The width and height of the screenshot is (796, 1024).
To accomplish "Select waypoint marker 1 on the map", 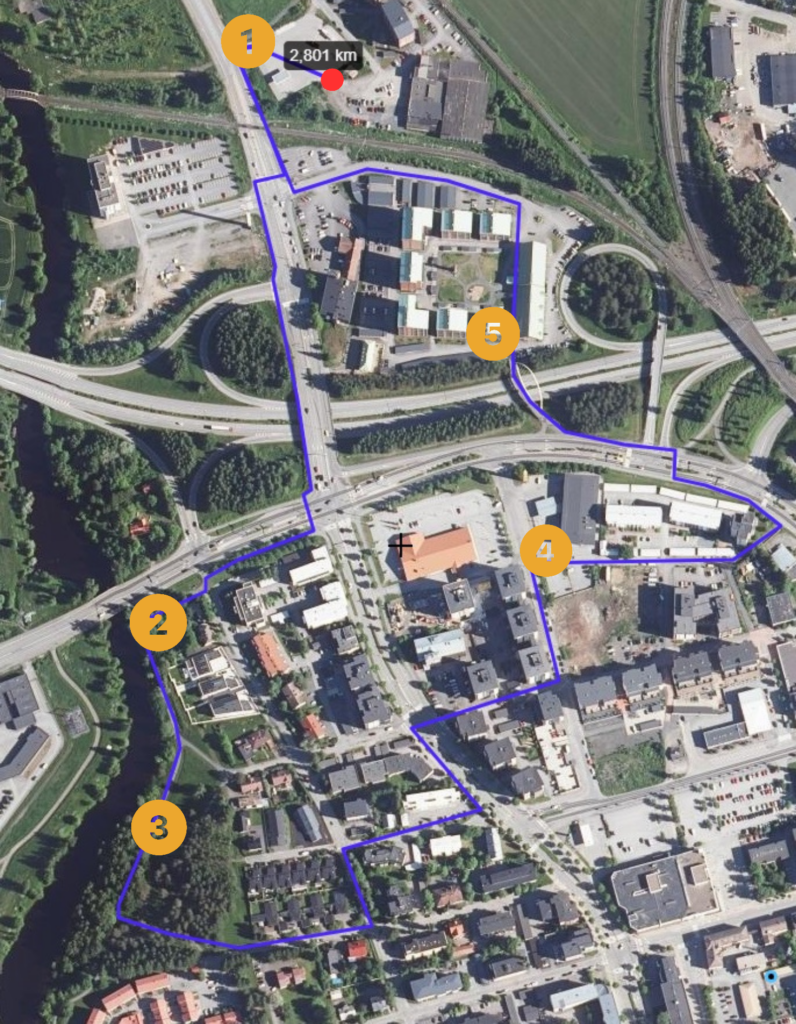I will coord(249,42).
